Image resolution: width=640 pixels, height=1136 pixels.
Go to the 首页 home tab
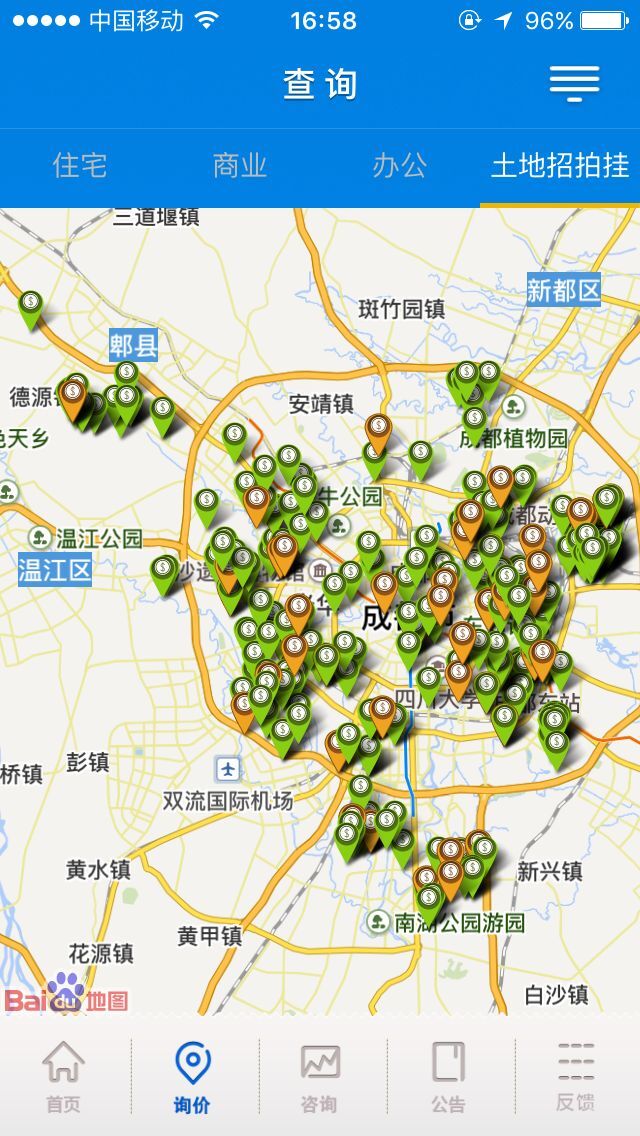(63, 1076)
